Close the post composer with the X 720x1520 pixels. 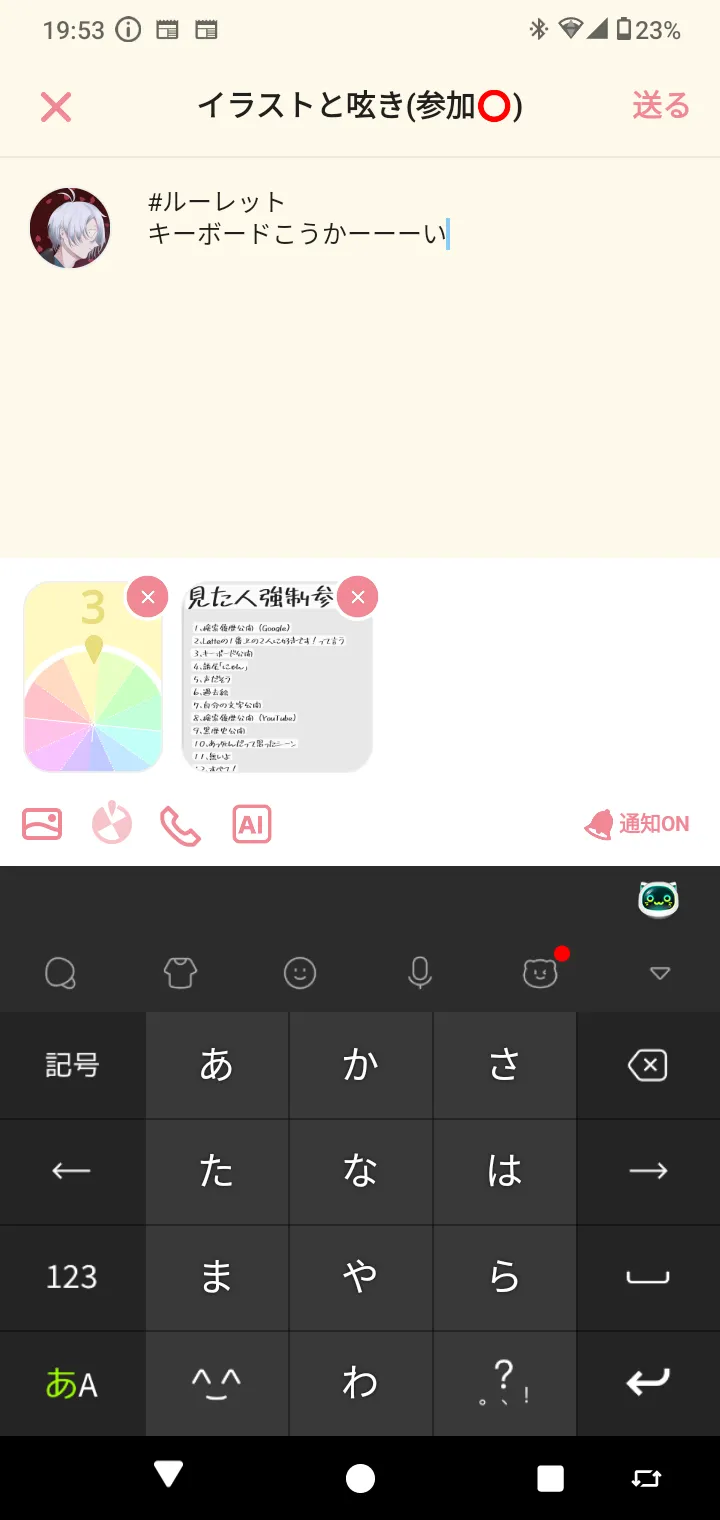56,107
